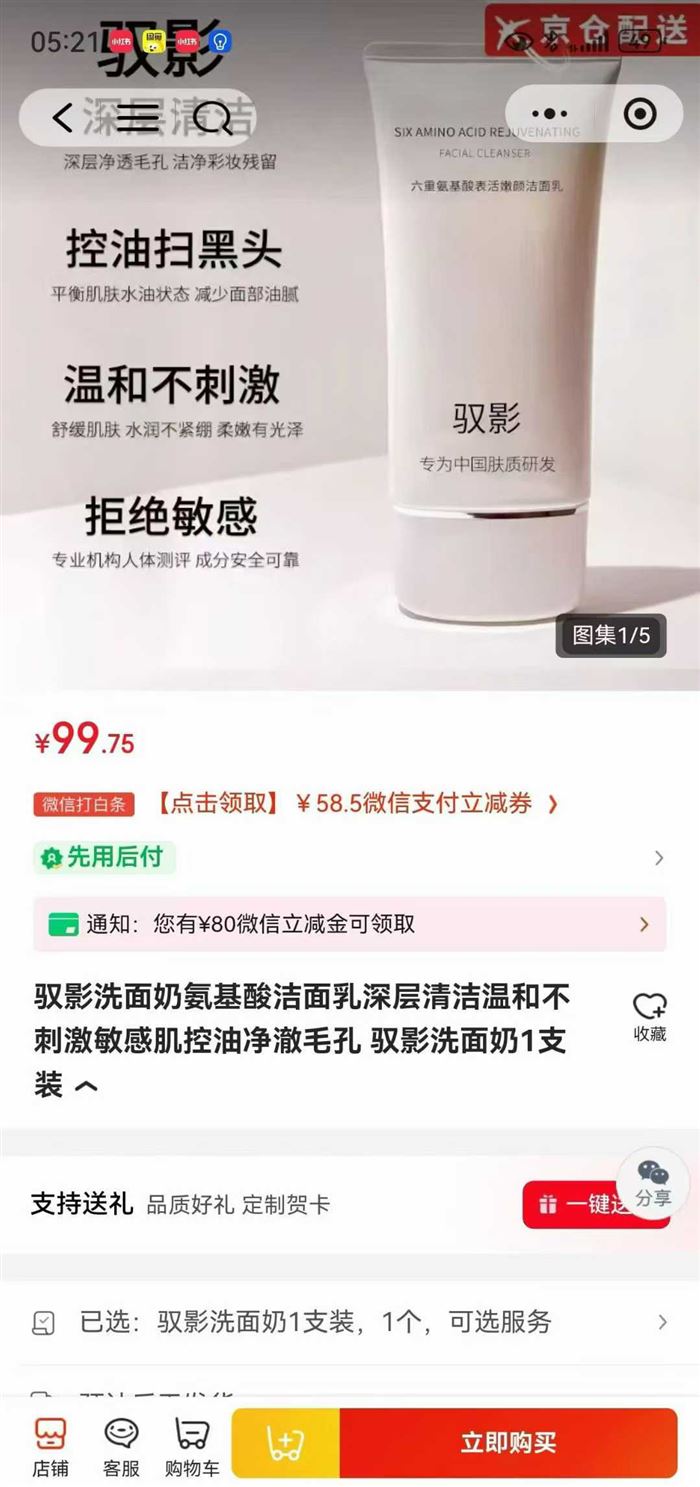Screen dimensions: 700x1487
Task: Contact 客服 customer service
Action: 121,1447
